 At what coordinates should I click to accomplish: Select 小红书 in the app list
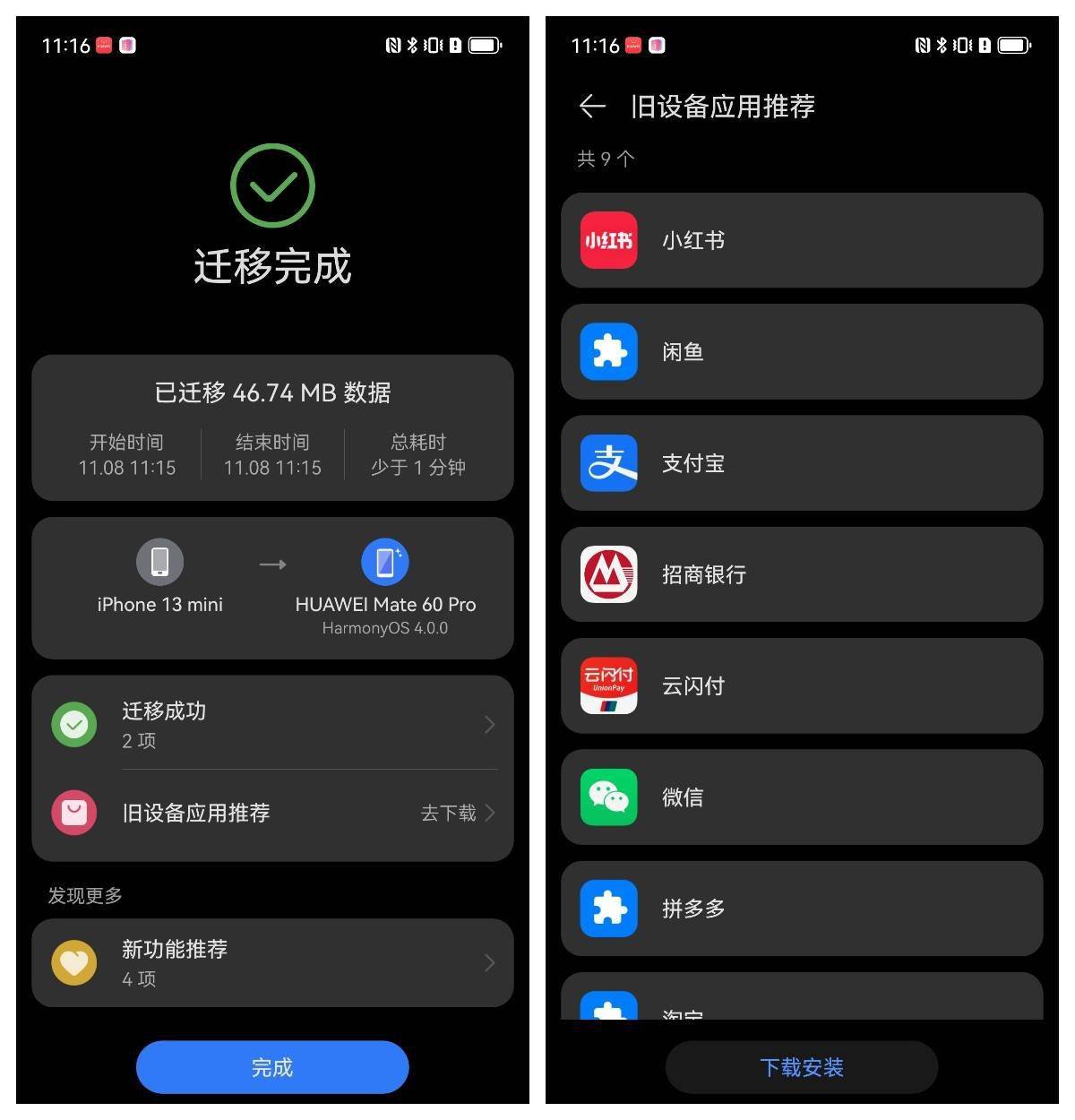[x=802, y=240]
